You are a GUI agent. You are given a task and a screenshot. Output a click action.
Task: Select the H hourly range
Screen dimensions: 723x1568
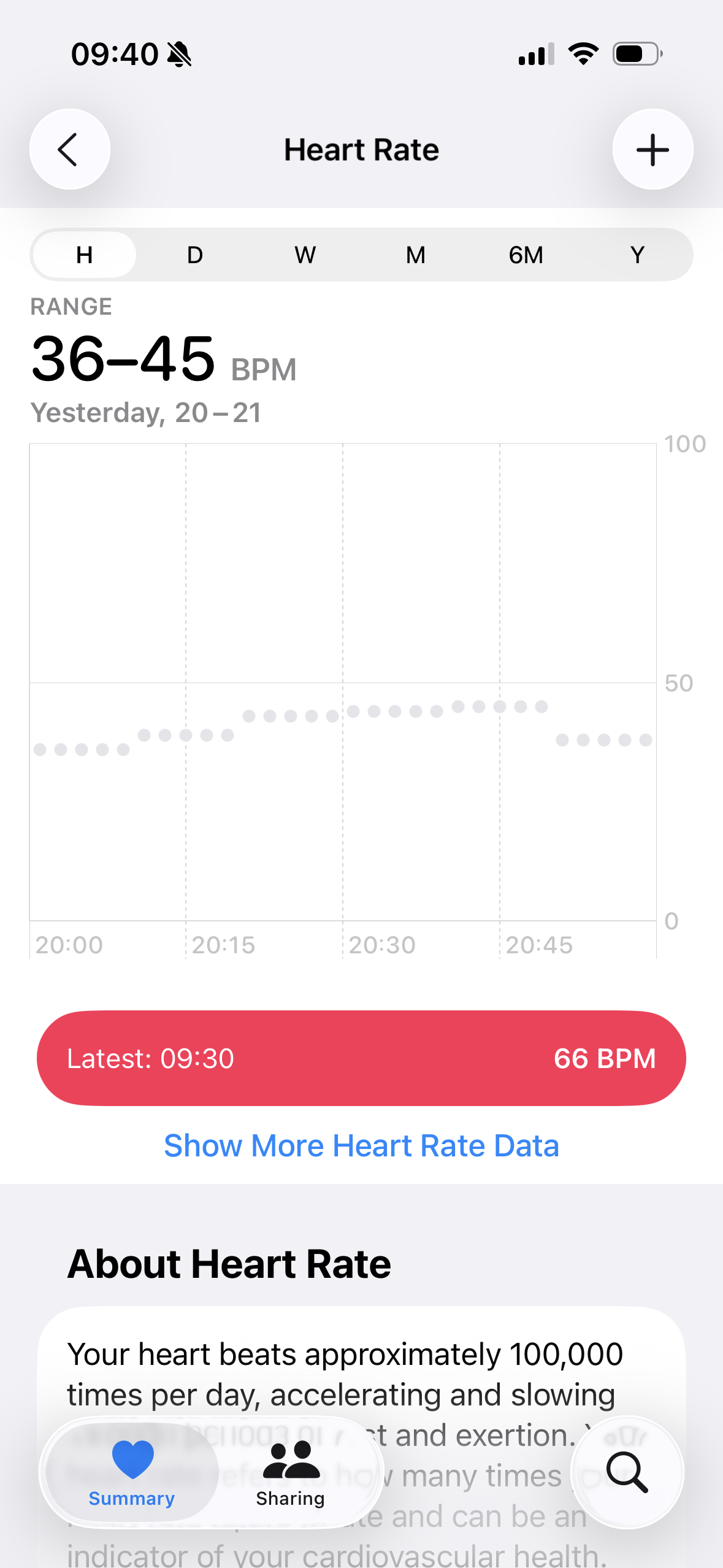point(85,255)
